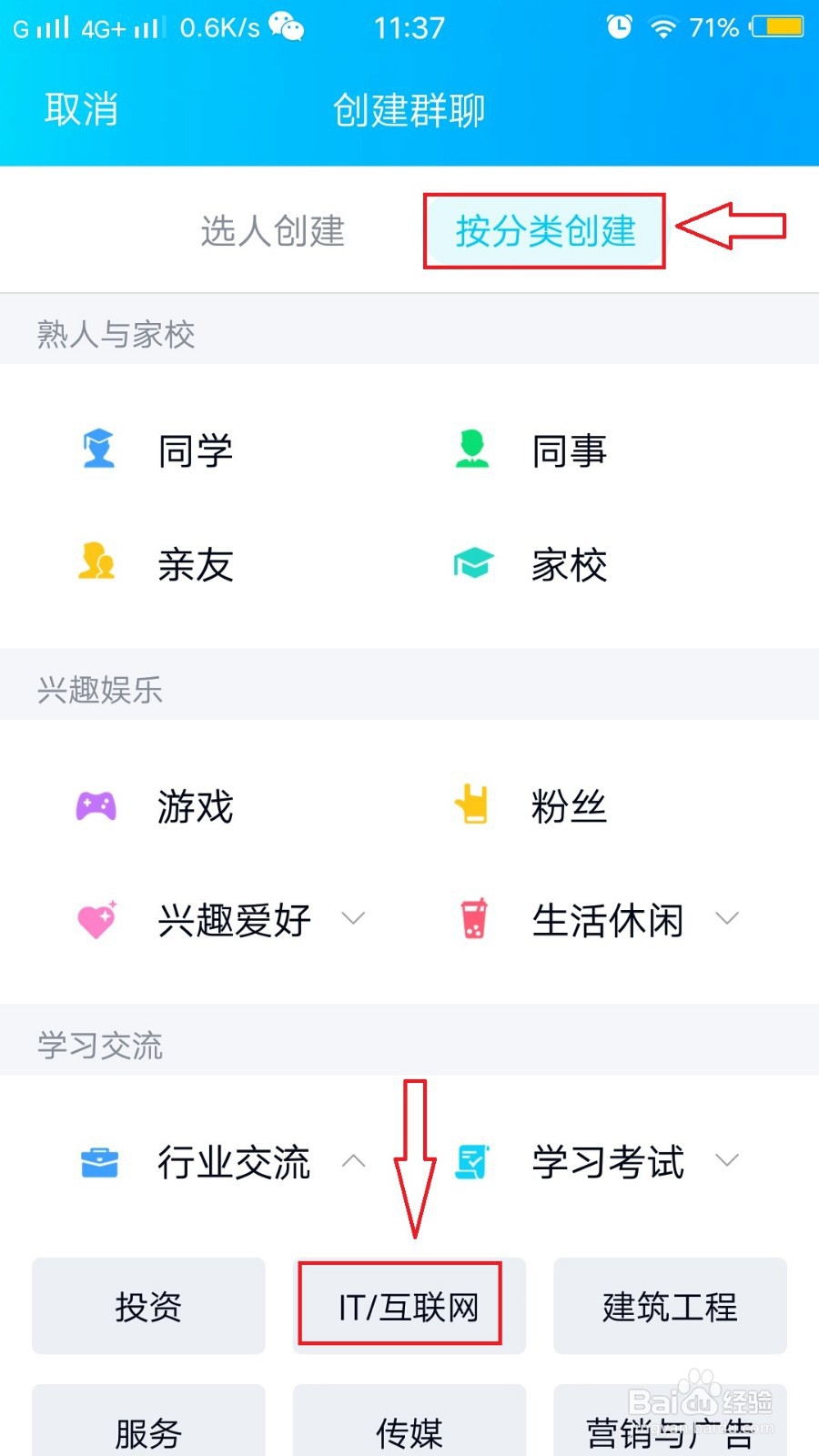The width and height of the screenshot is (819, 1456).
Task: Tap 取消 to cancel group creation
Action: [81, 110]
